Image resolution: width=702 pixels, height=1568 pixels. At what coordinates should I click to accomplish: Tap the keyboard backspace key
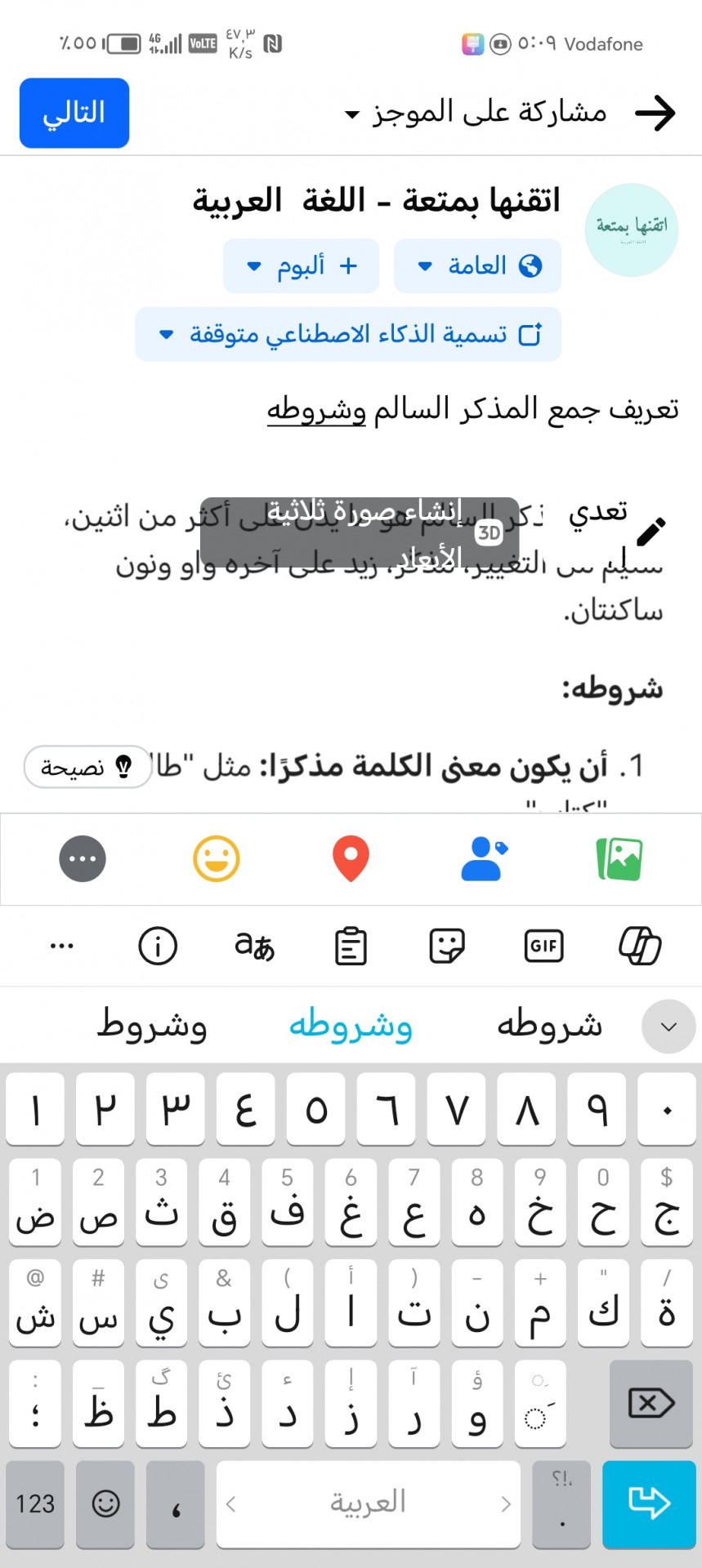tap(651, 1404)
